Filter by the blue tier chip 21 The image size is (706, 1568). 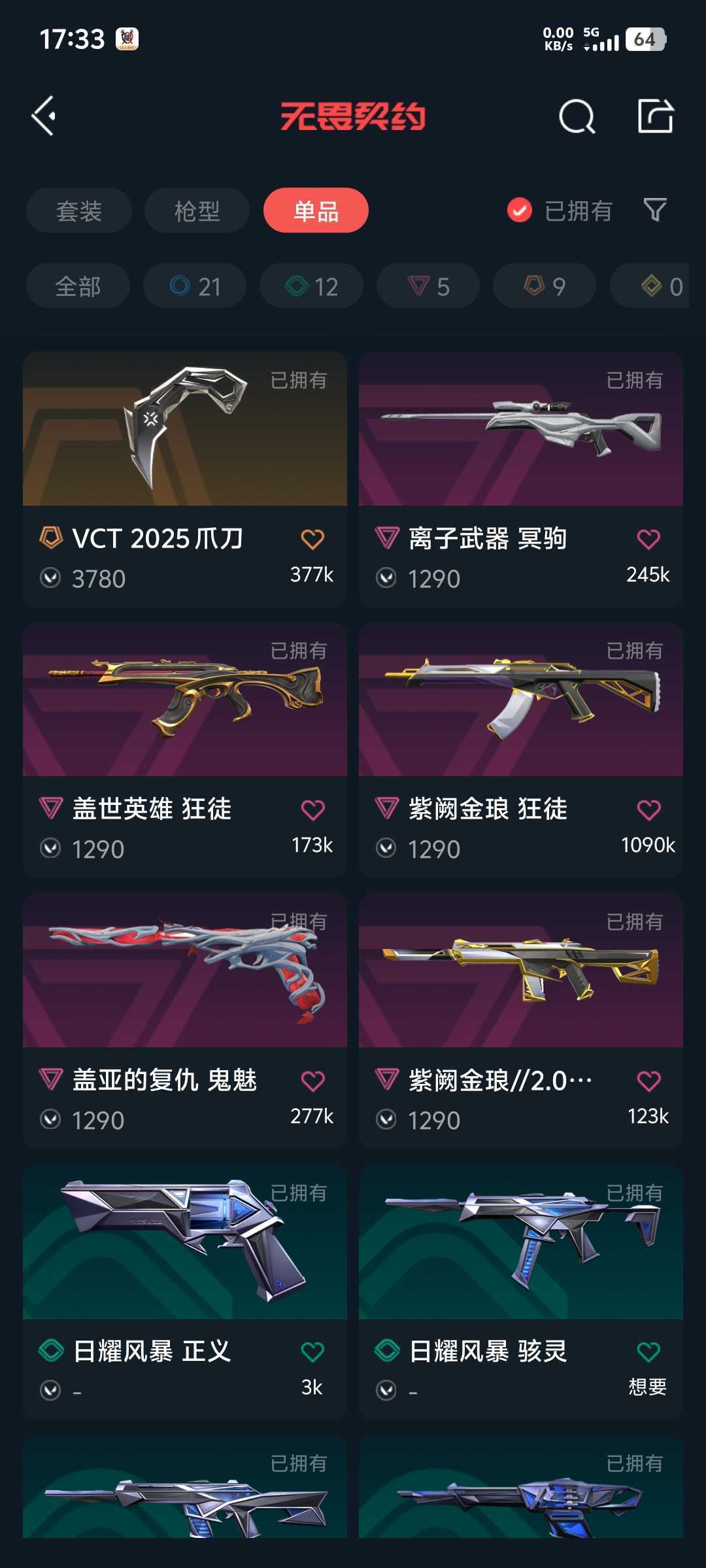click(x=195, y=286)
